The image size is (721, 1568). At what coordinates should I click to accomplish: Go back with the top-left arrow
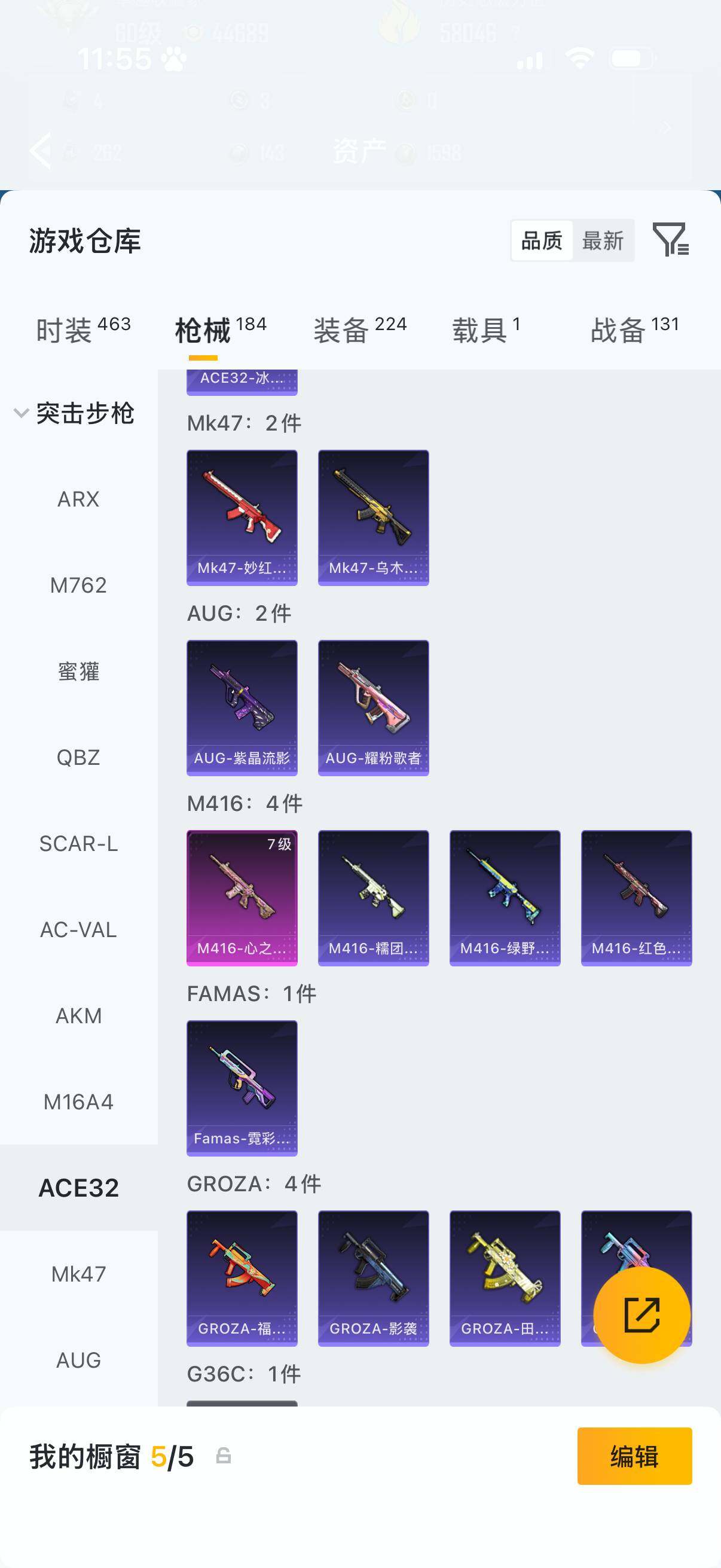tap(41, 150)
